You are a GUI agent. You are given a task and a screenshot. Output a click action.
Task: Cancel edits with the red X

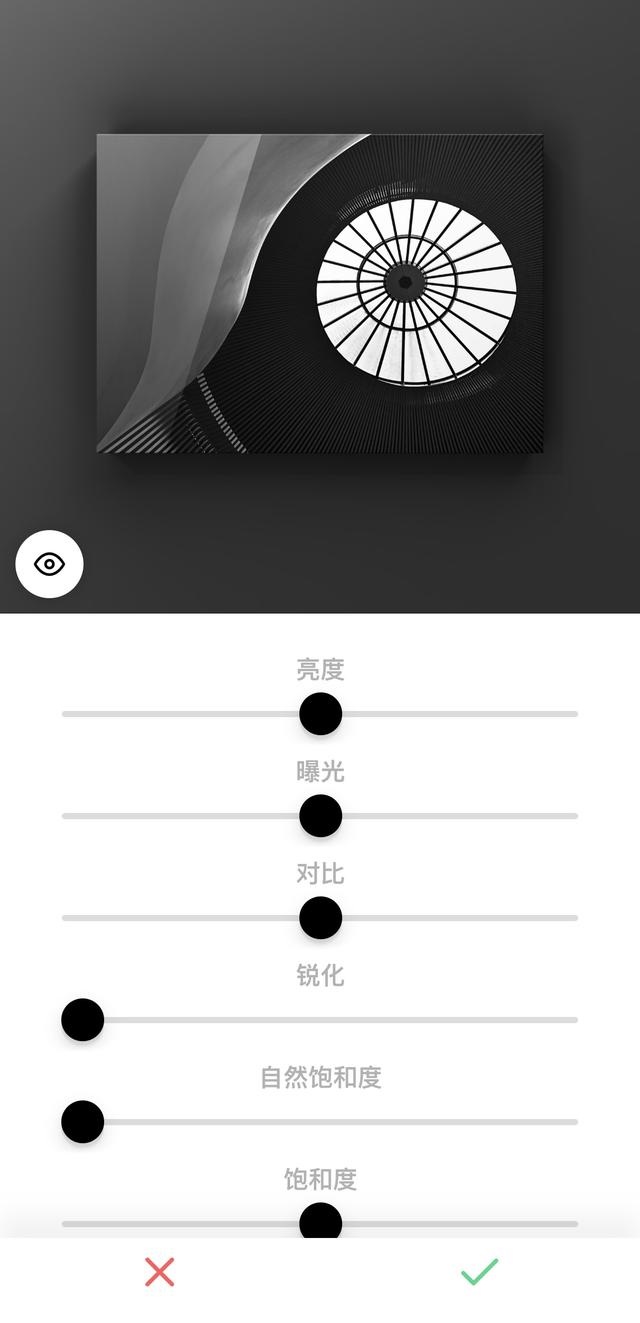coord(159,1272)
